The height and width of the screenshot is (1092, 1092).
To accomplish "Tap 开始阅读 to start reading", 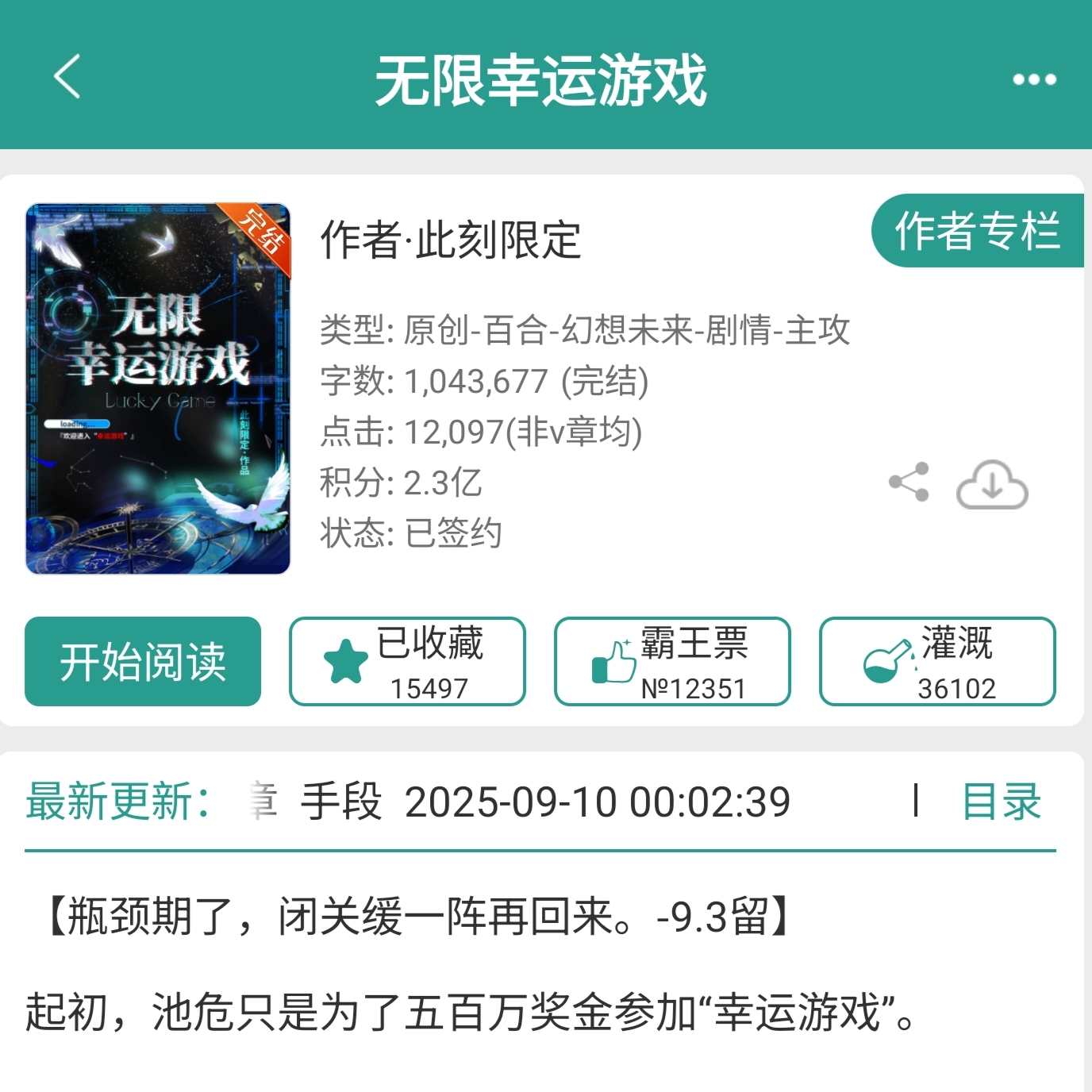I will pos(143,661).
